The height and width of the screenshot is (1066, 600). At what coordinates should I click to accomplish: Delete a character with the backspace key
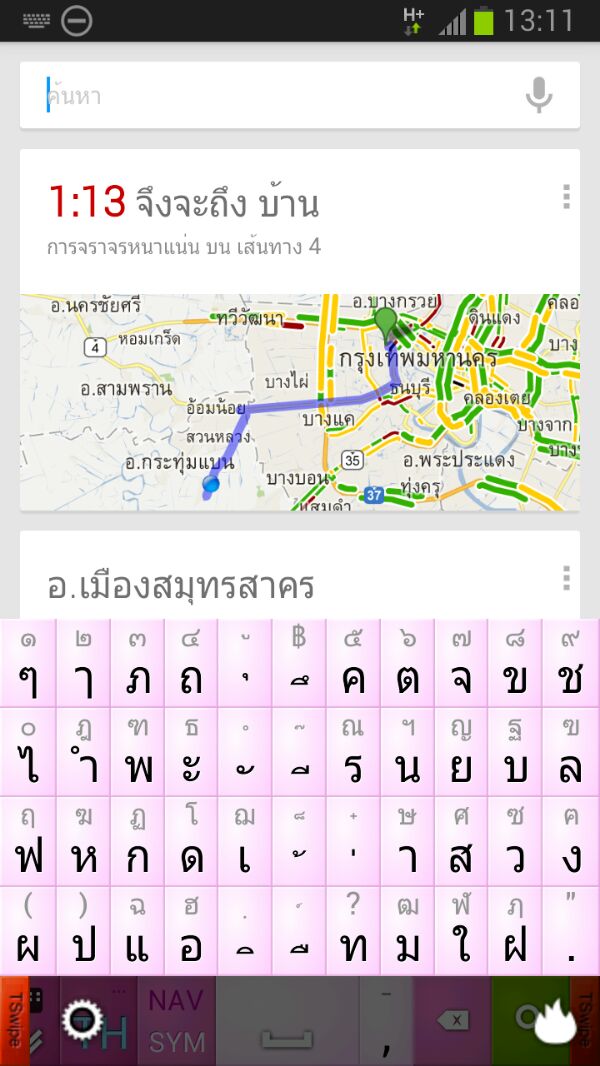[x=453, y=1020]
